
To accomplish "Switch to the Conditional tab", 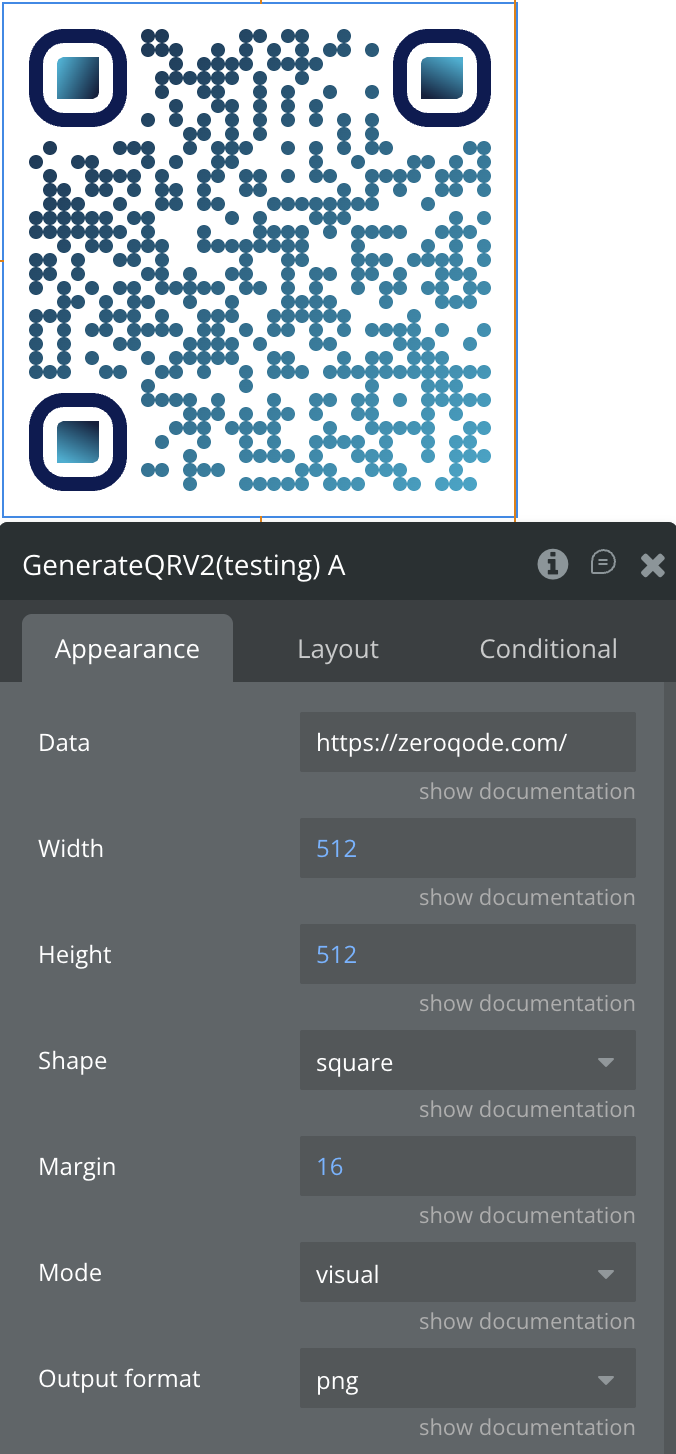I will coord(548,649).
